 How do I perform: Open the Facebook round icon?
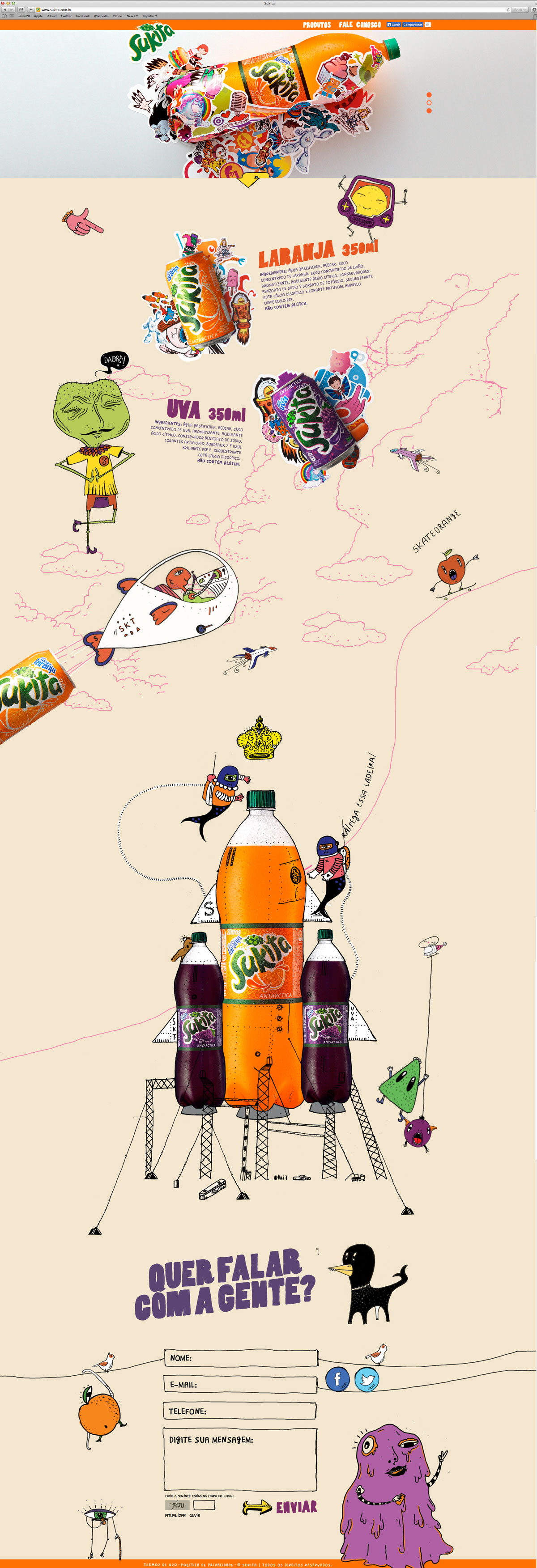[337, 1379]
